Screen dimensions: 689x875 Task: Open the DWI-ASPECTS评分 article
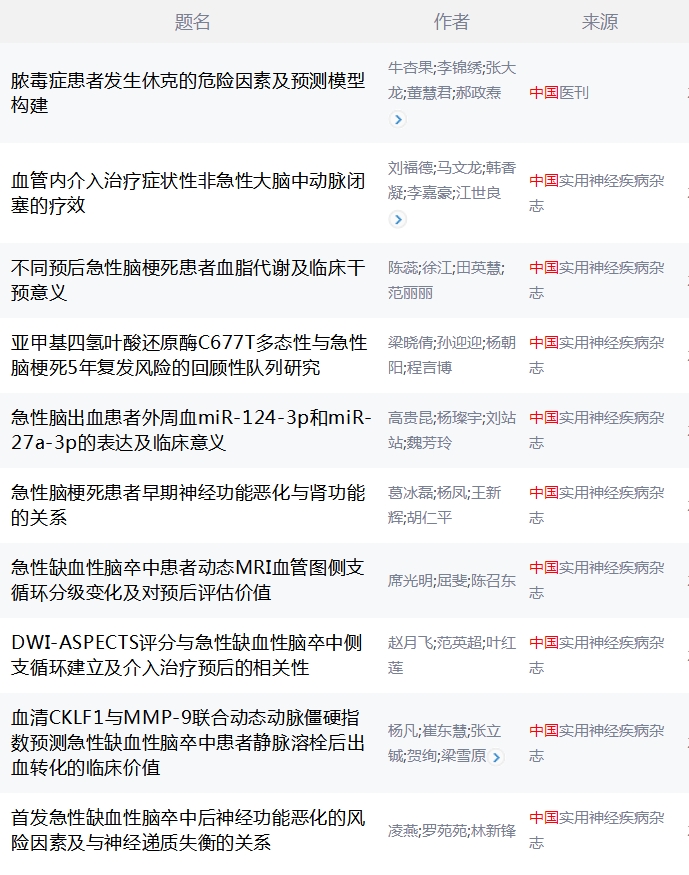click(186, 655)
